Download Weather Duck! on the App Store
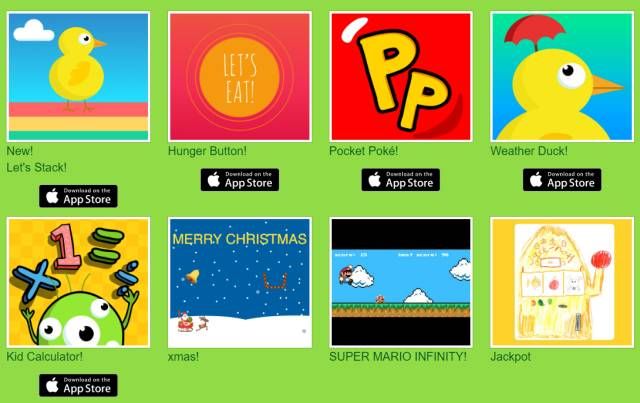Image resolution: width=640 pixels, height=403 pixels. pyautogui.click(x=561, y=180)
